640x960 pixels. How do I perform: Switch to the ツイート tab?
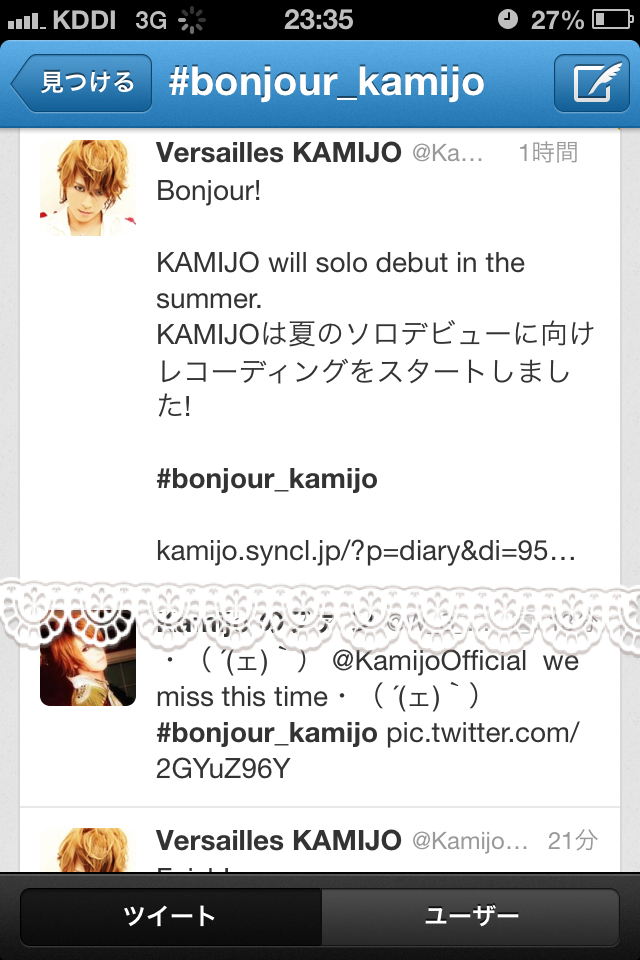pyautogui.click(x=170, y=916)
